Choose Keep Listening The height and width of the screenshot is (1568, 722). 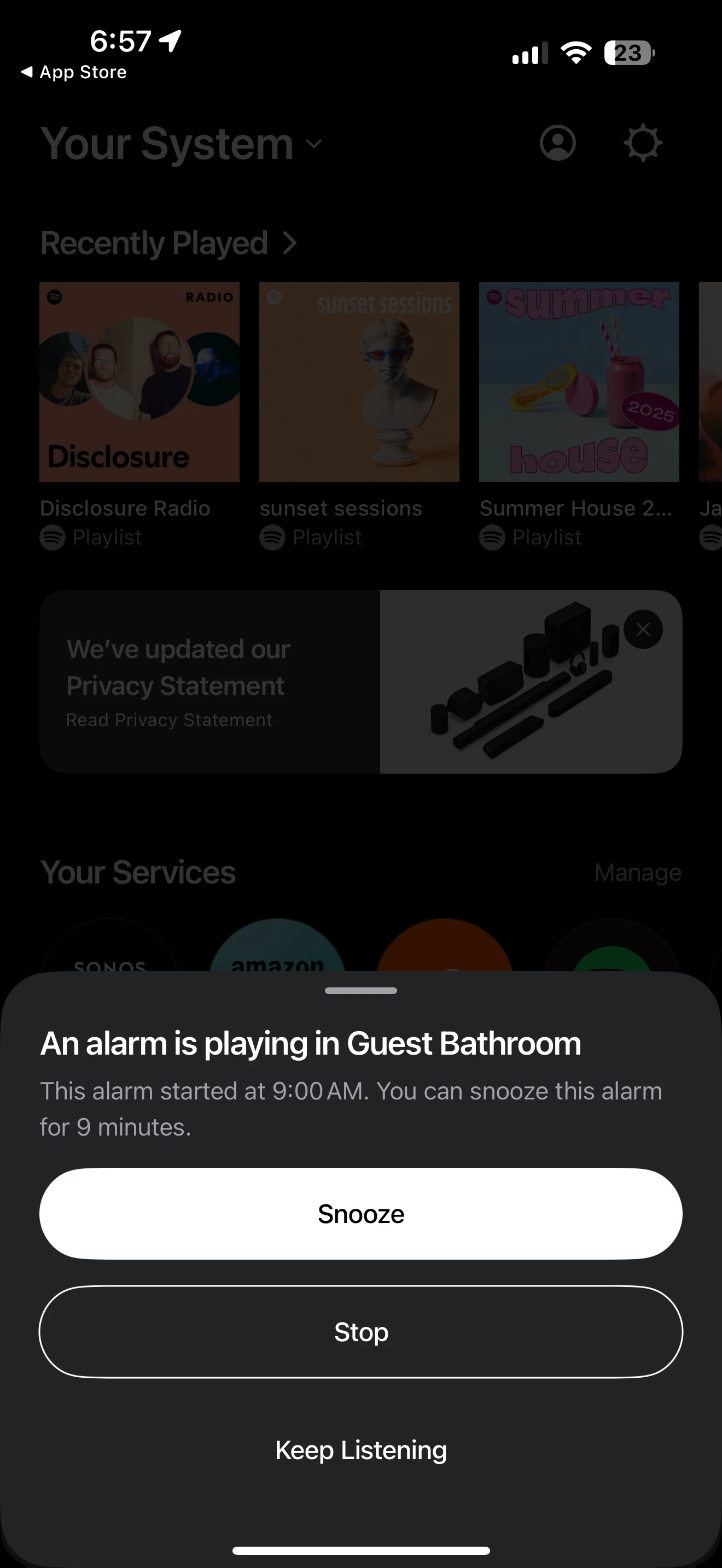360,1450
